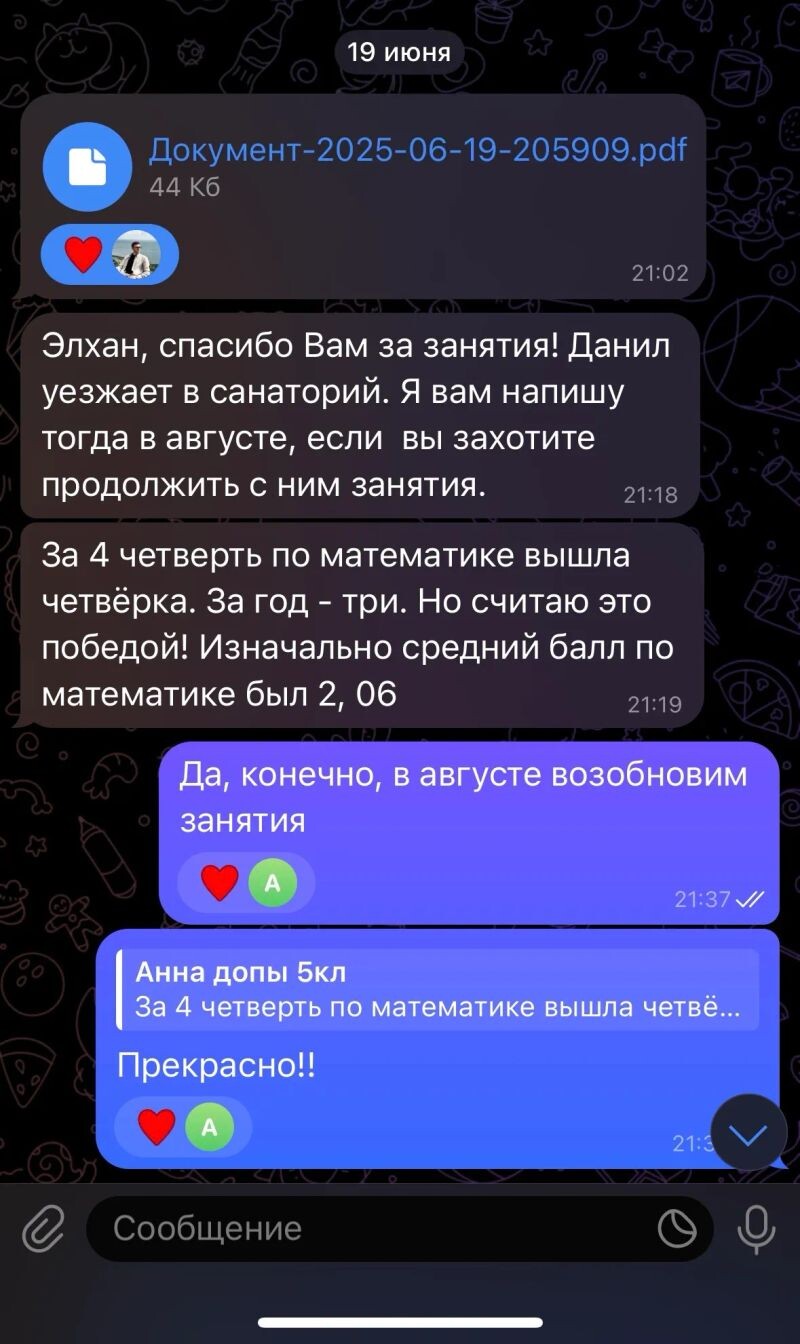
Task: Tap the heart reaction under the "Прекрасно!!" message
Action: pyautogui.click(x=156, y=1128)
